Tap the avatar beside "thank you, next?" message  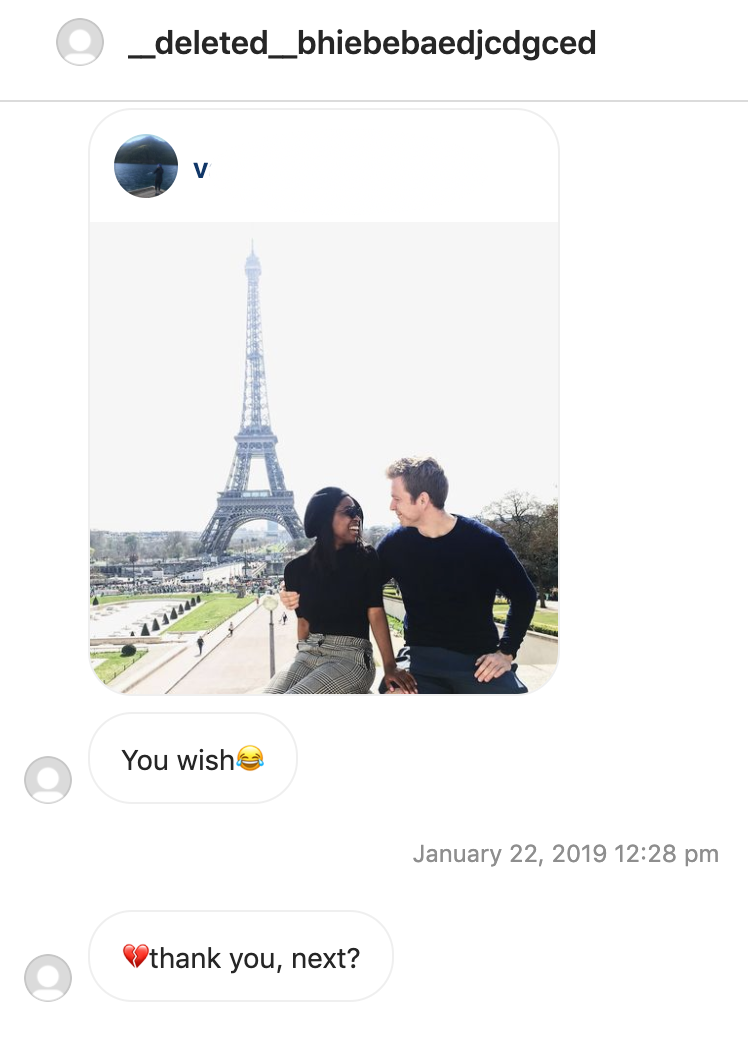tap(48, 977)
